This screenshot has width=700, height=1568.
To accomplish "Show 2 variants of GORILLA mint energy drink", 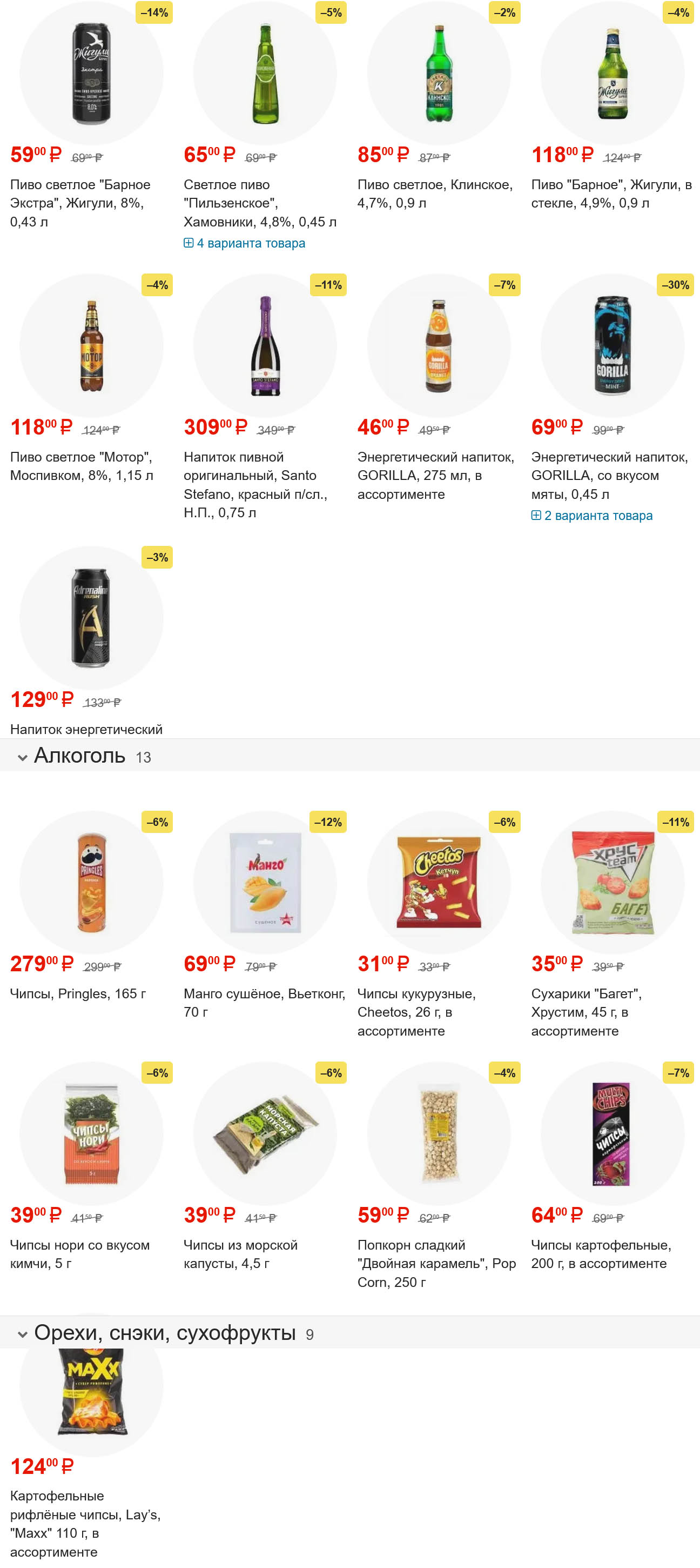I will [597, 516].
